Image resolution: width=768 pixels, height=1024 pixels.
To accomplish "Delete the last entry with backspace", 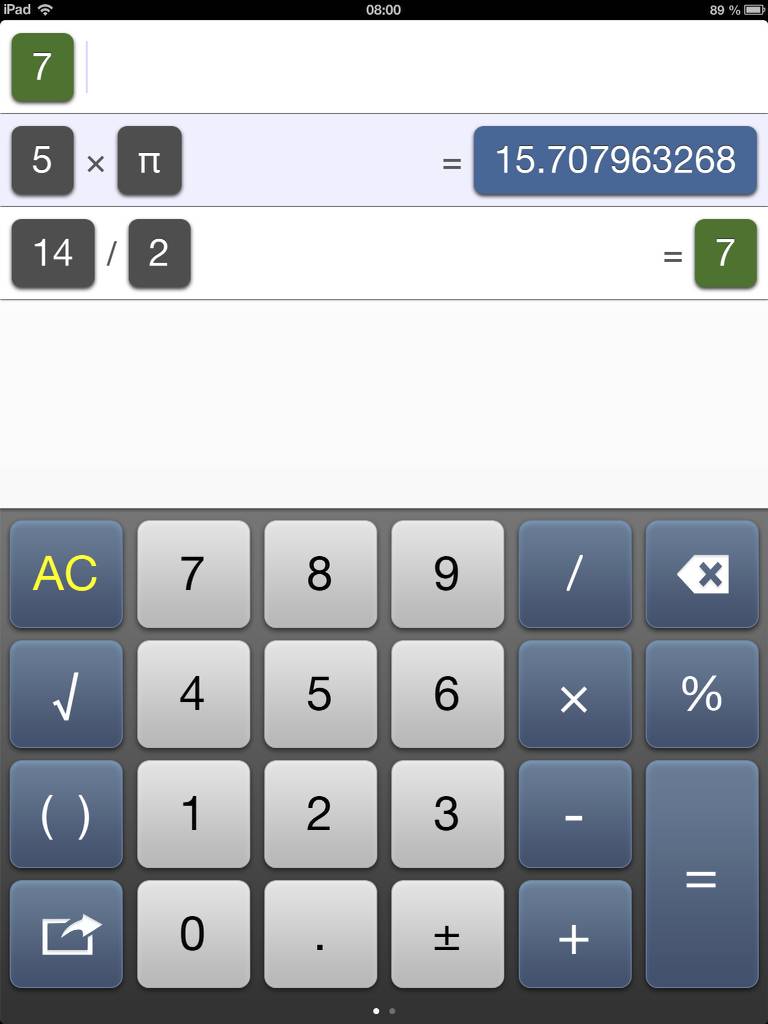I will tap(702, 574).
